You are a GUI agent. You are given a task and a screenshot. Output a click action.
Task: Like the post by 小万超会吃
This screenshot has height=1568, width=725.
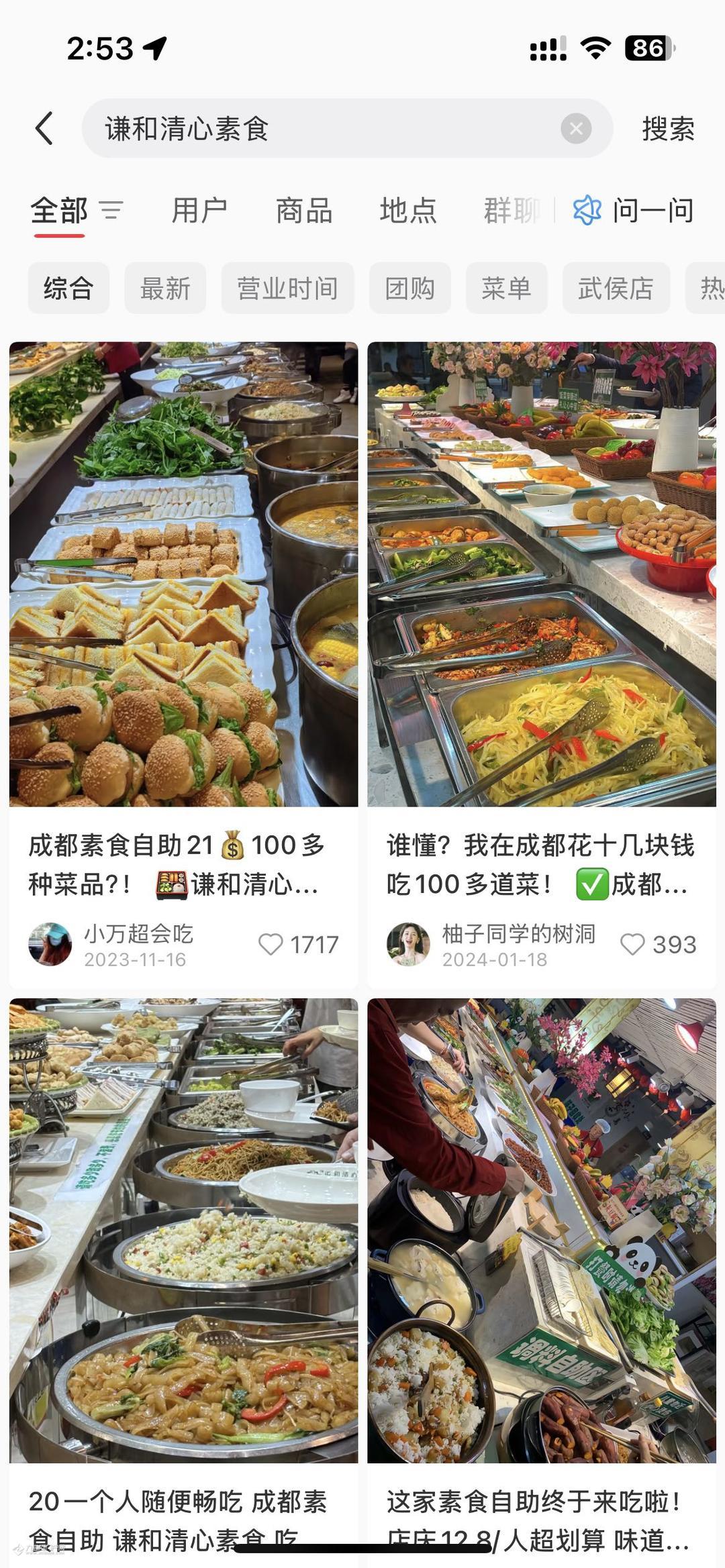pyautogui.click(x=271, y=945)
